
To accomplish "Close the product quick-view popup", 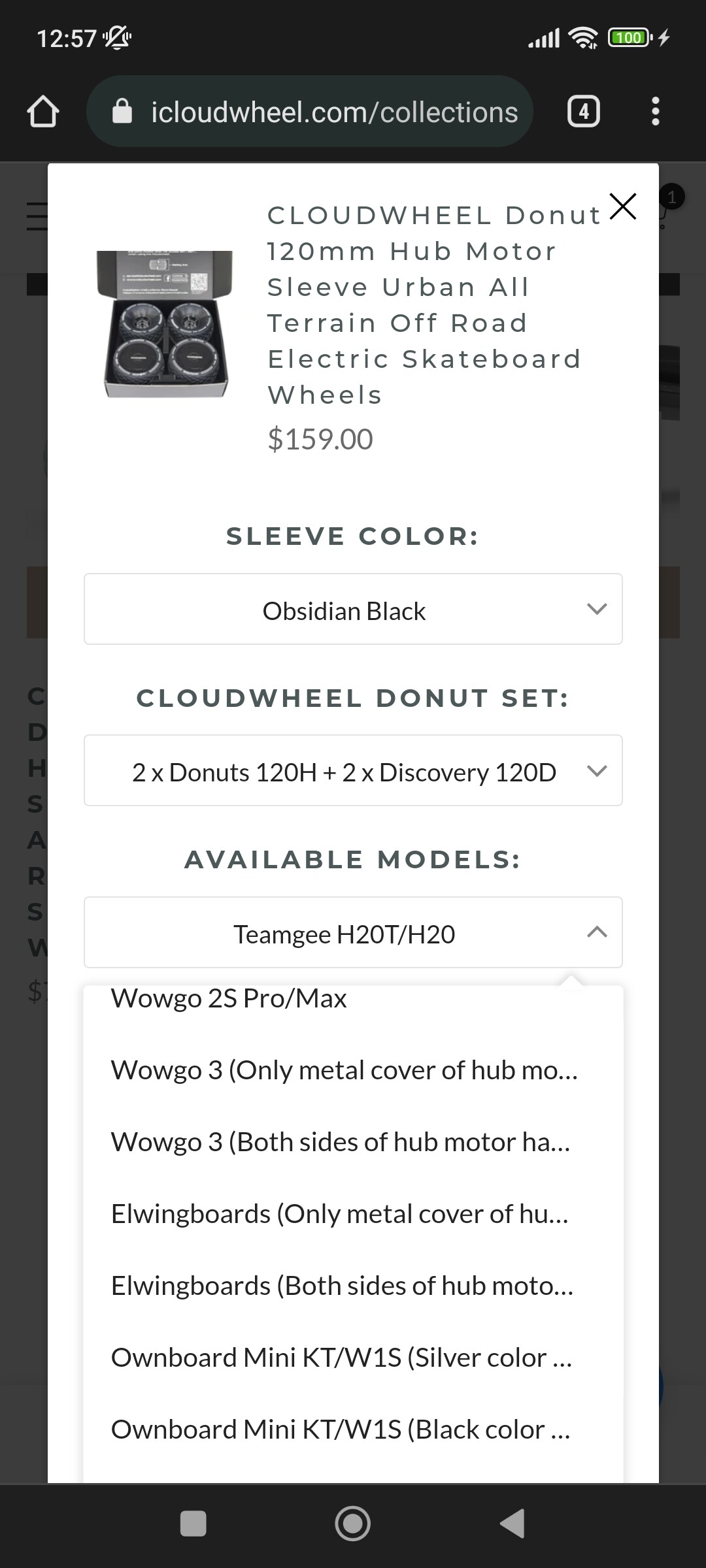I will pos(622,206).
